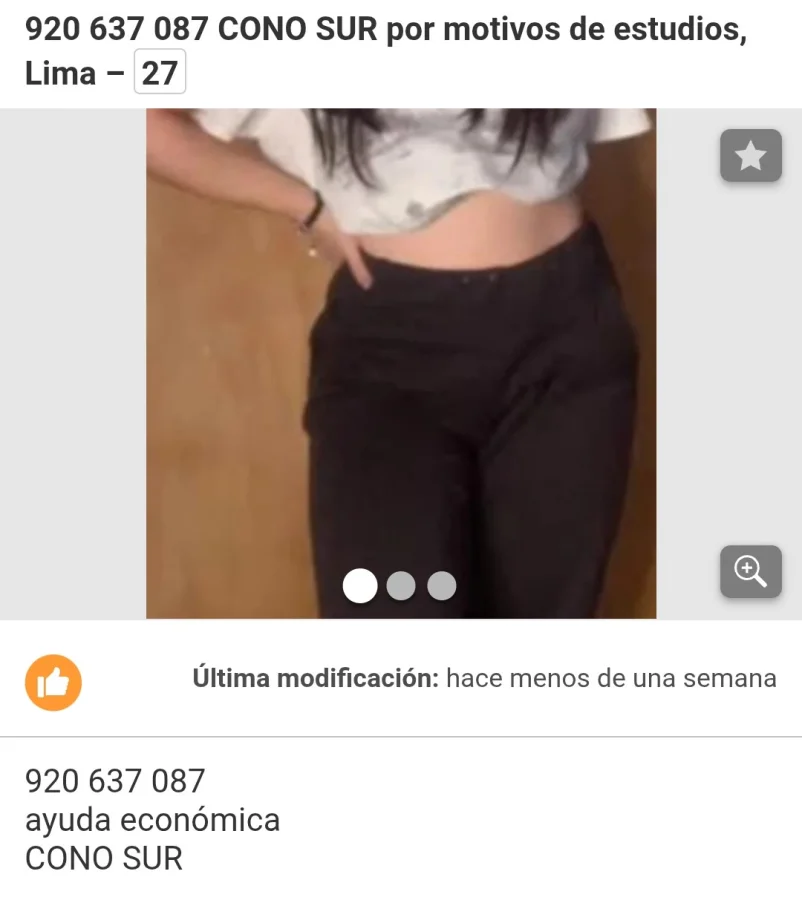Jump to the third photo indicator dot

(442, 586)
